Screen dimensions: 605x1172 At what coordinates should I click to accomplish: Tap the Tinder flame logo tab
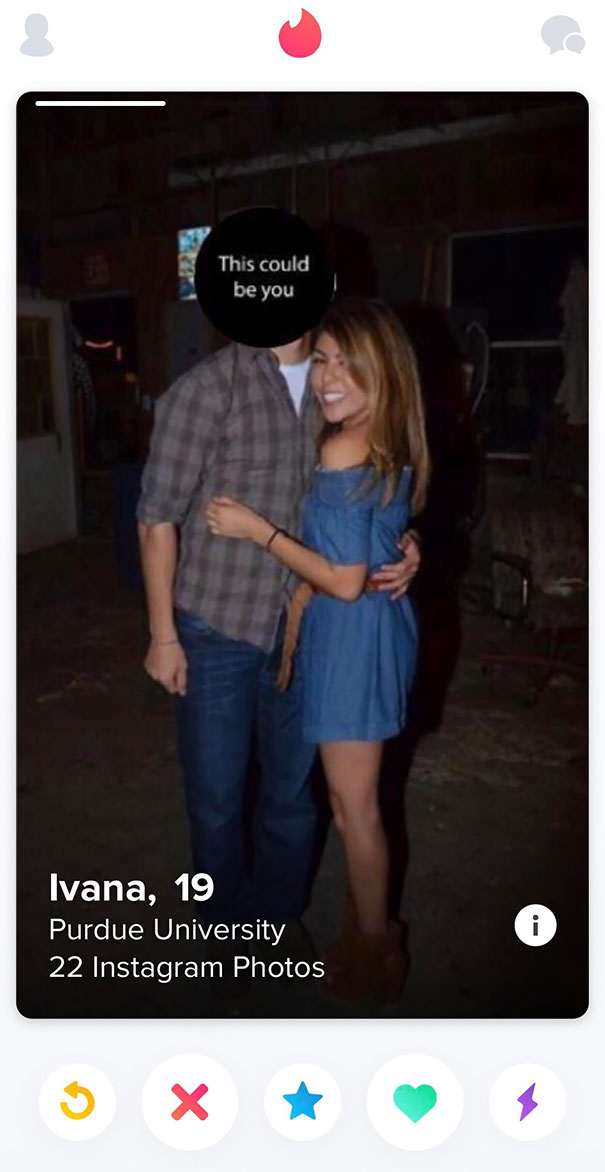pyautogui.click(x=300, y=33)
